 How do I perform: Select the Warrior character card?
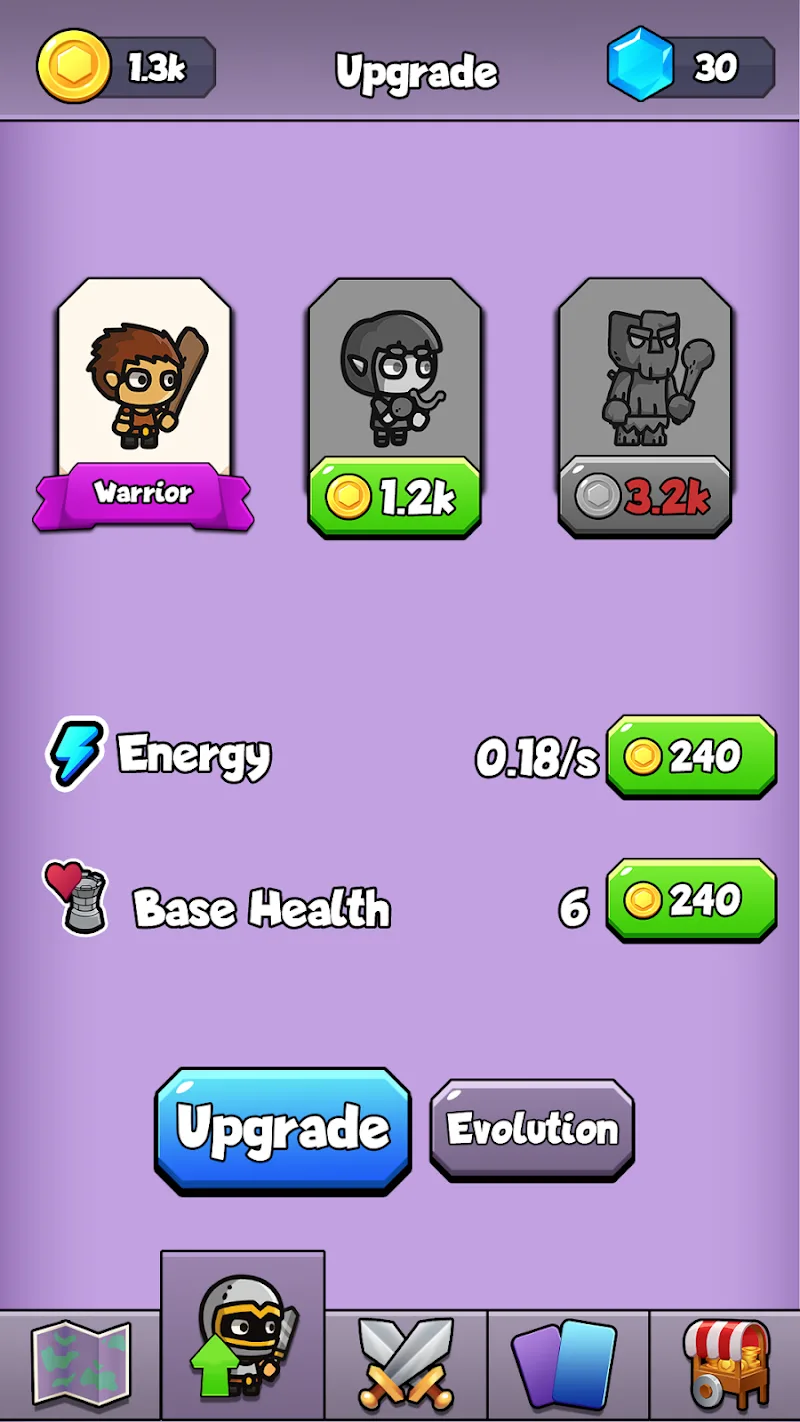(145, 390)
